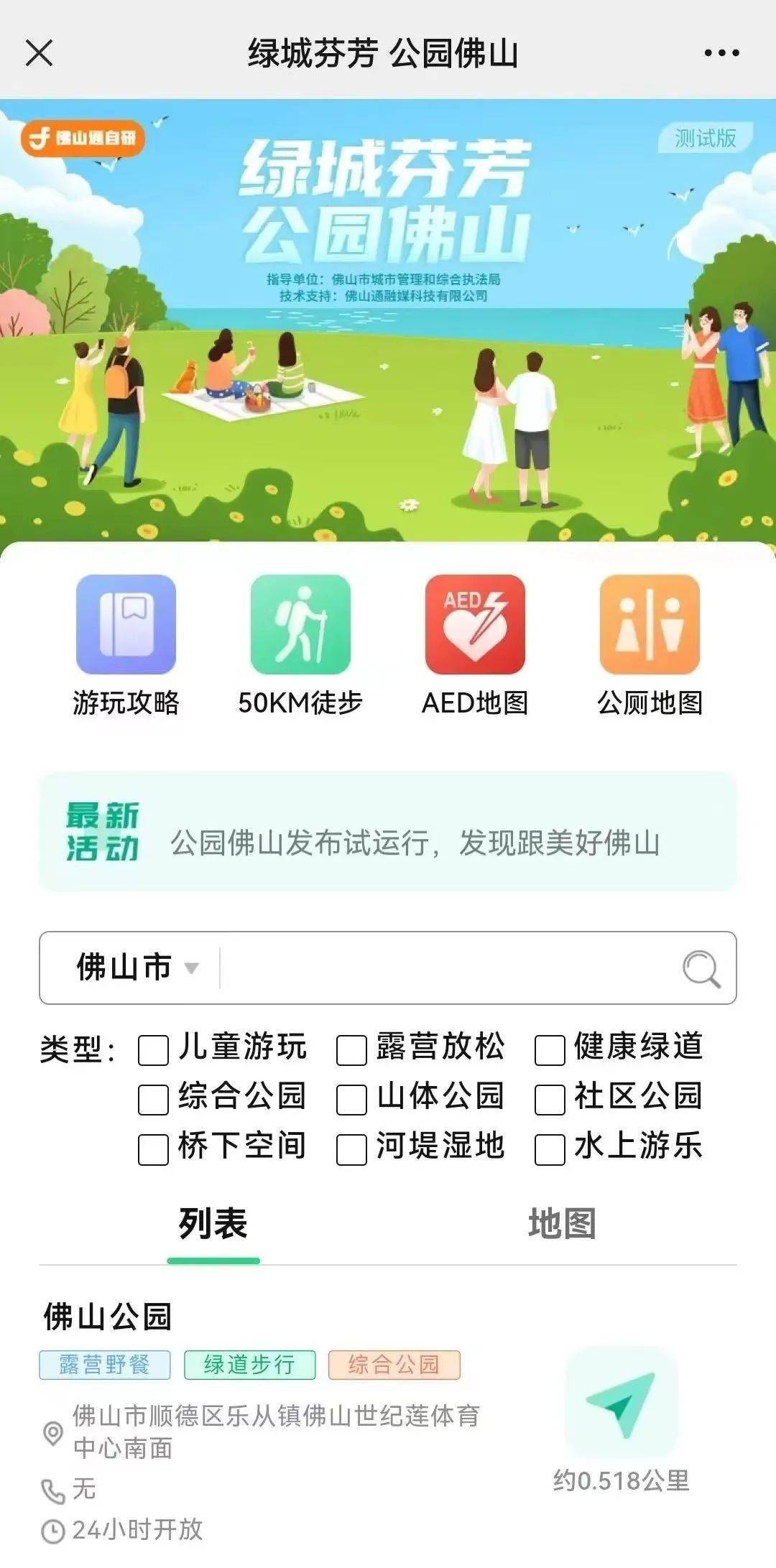Open 公厕地图 public toilet map
The image size is (776, 1568).
tap(650, 625)
